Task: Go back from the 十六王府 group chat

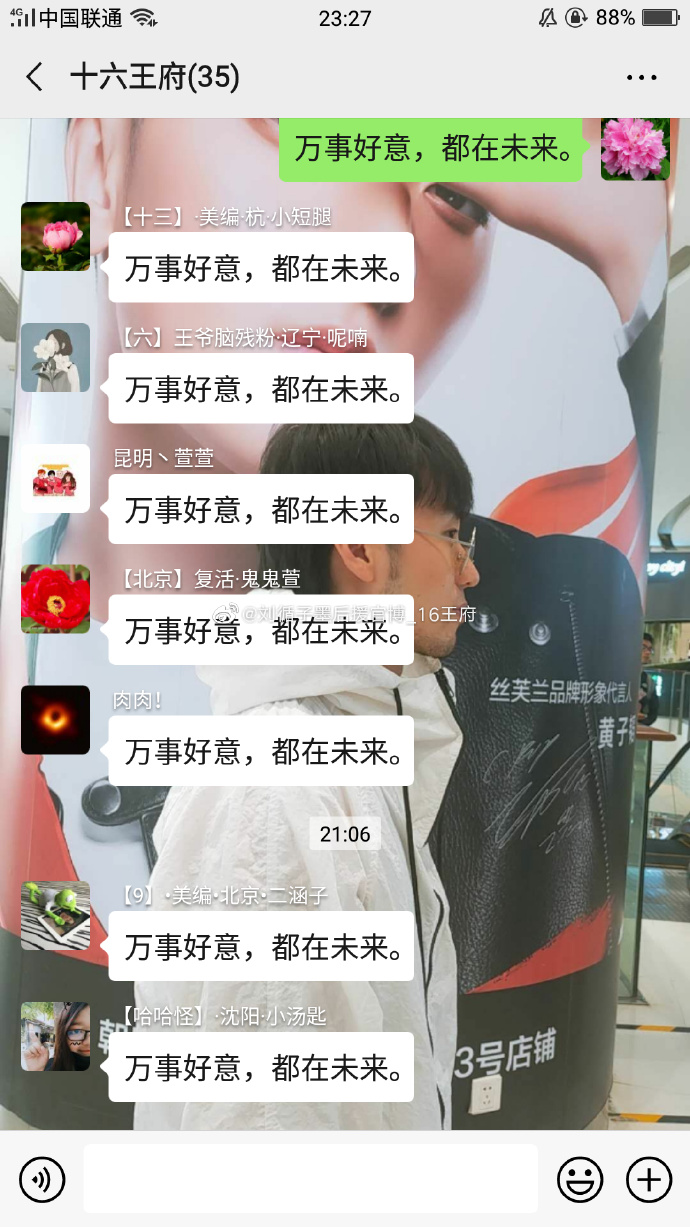Action: pyautogui.click(x=35, y=77)
